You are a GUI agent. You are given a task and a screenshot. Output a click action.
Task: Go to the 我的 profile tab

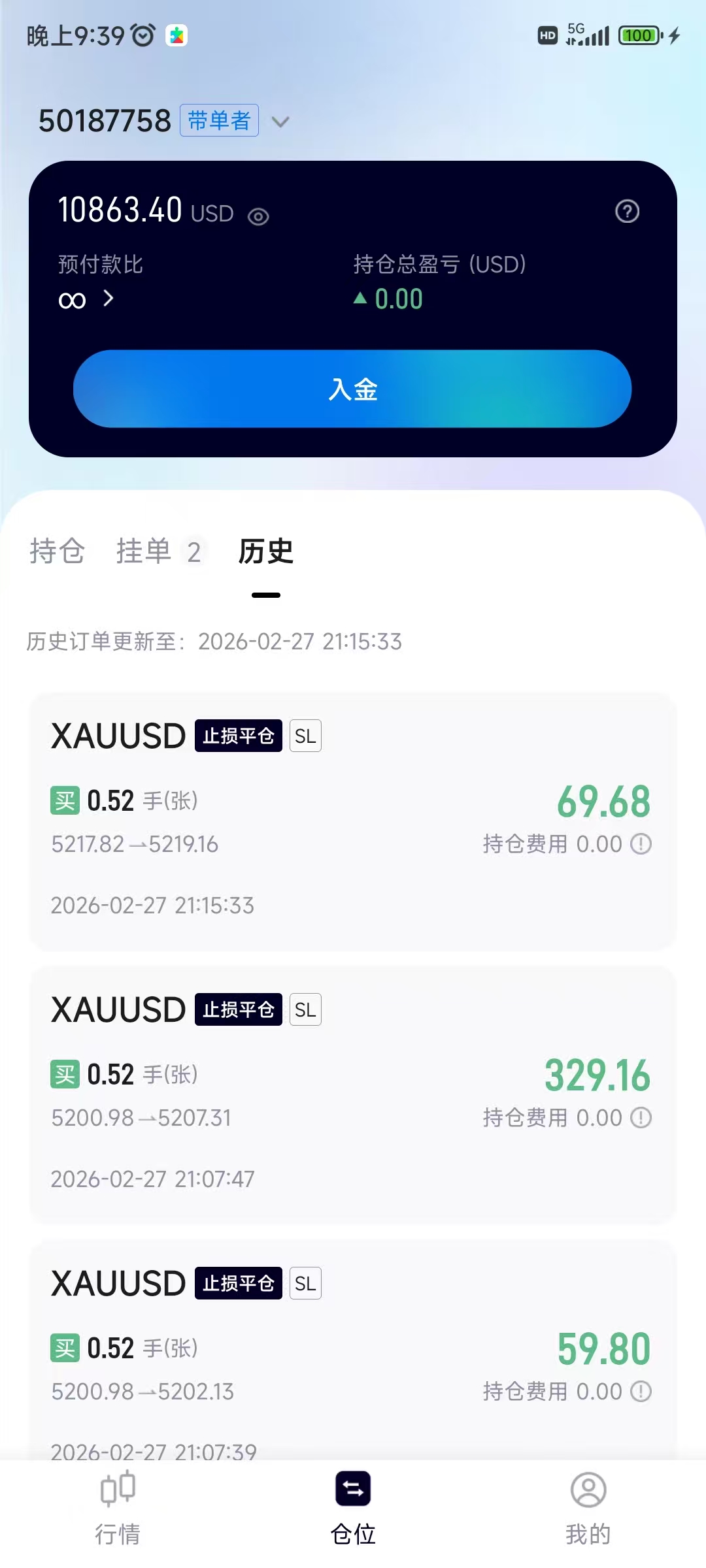tap(588, 1507)
